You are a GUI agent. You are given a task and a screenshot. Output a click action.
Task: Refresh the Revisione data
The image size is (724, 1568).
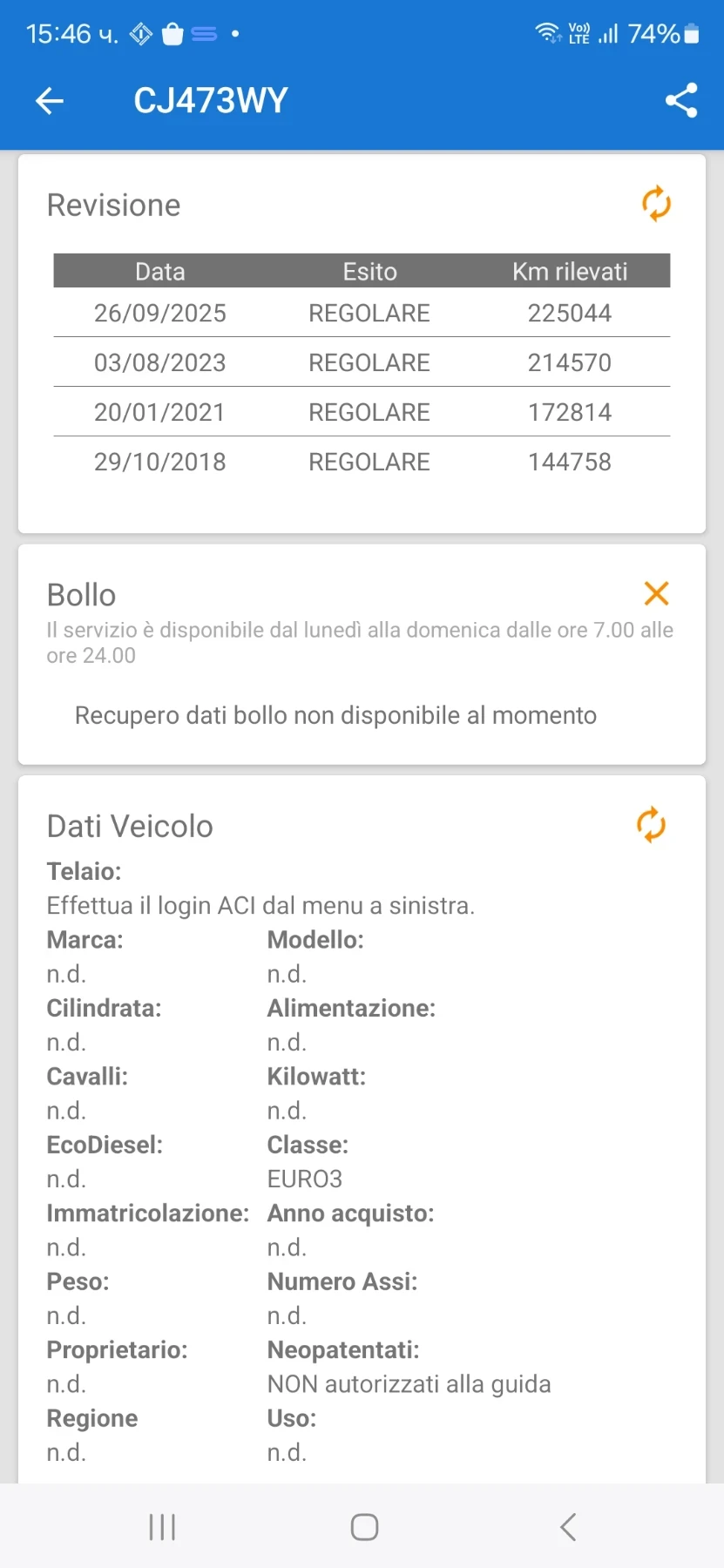click(x=655, y=204)
